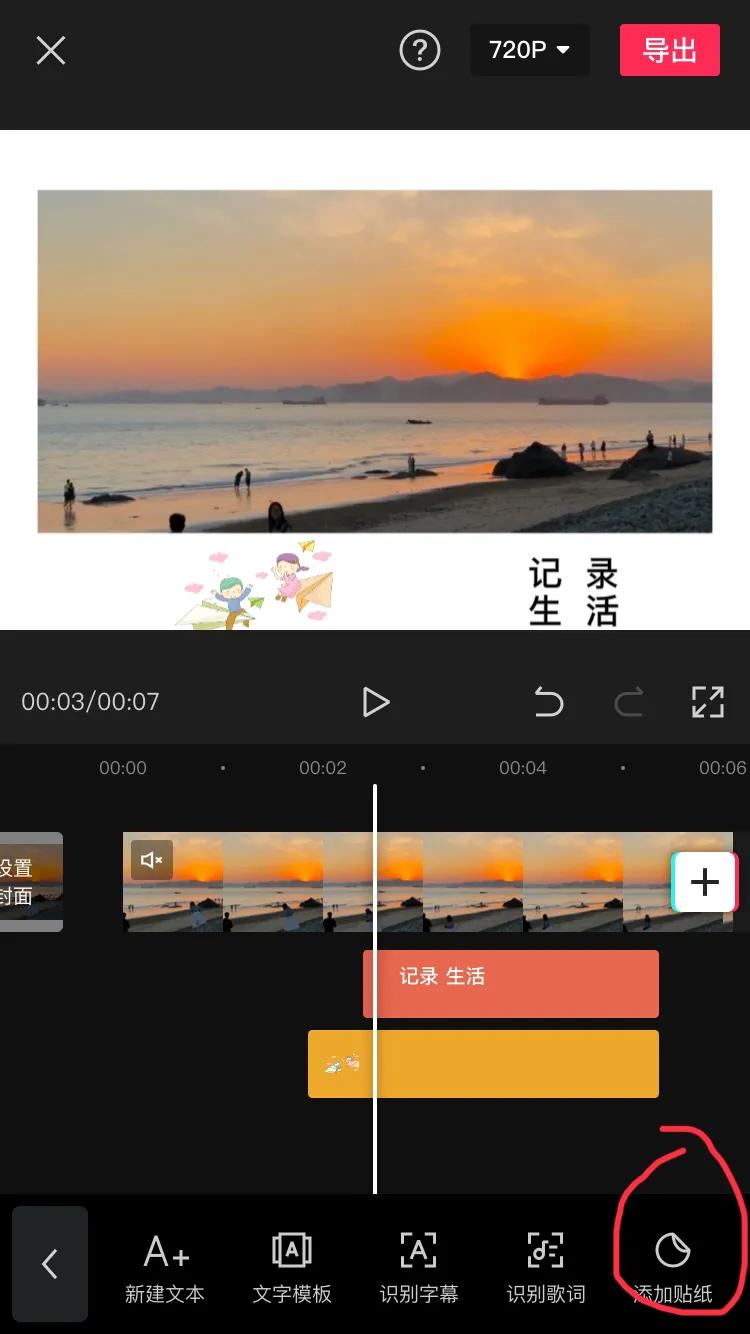The height and width of the screenshot is (1334, 750).
Task: Enter fullscreen preview mode
Action: point(708,702)
